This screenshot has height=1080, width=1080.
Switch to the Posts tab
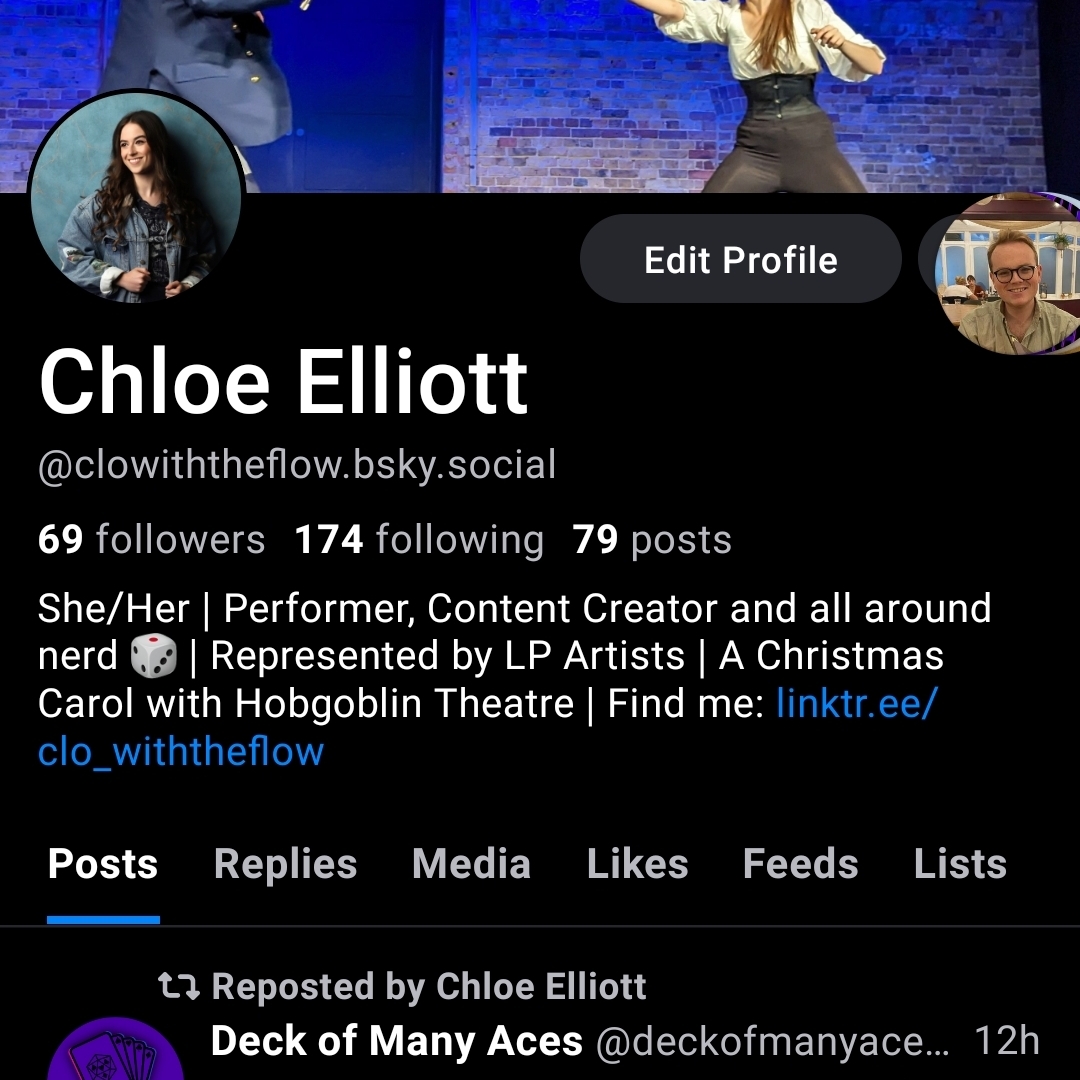pos(103,865)
